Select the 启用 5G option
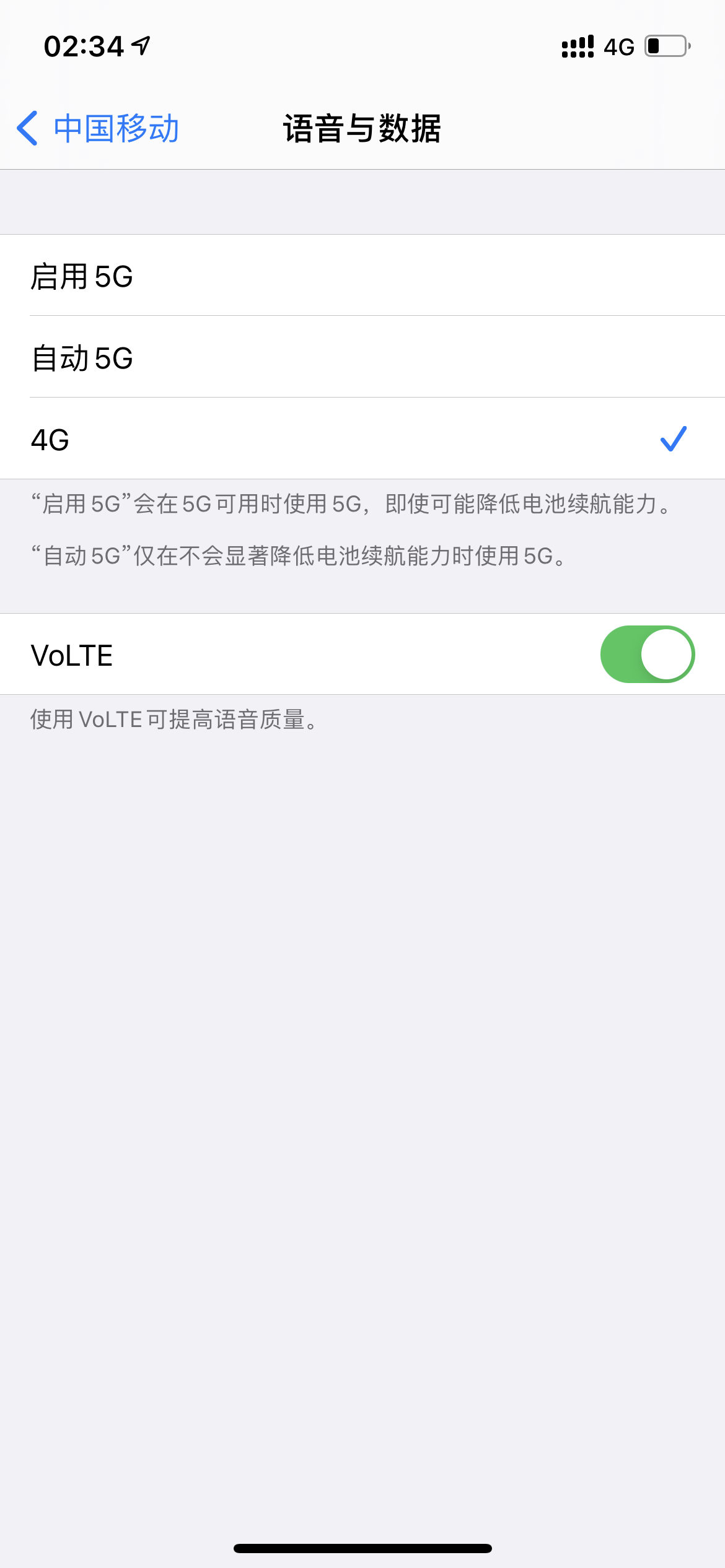Screen dimensions: 725x1568 362,276
